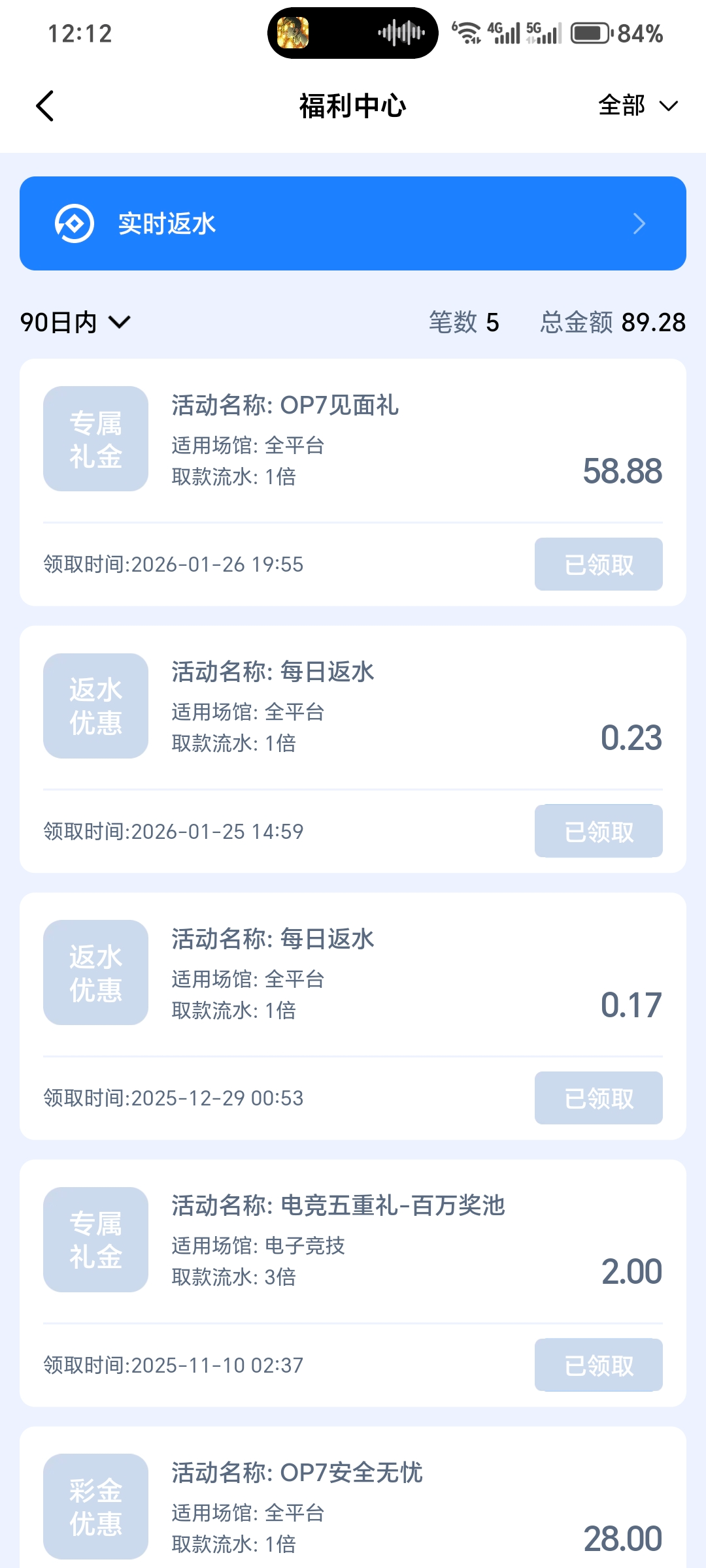Tap 已领取 button for 电竞五重礼-百万奖池
This screenshot has width=706, height=1568.
[598, 1365]
